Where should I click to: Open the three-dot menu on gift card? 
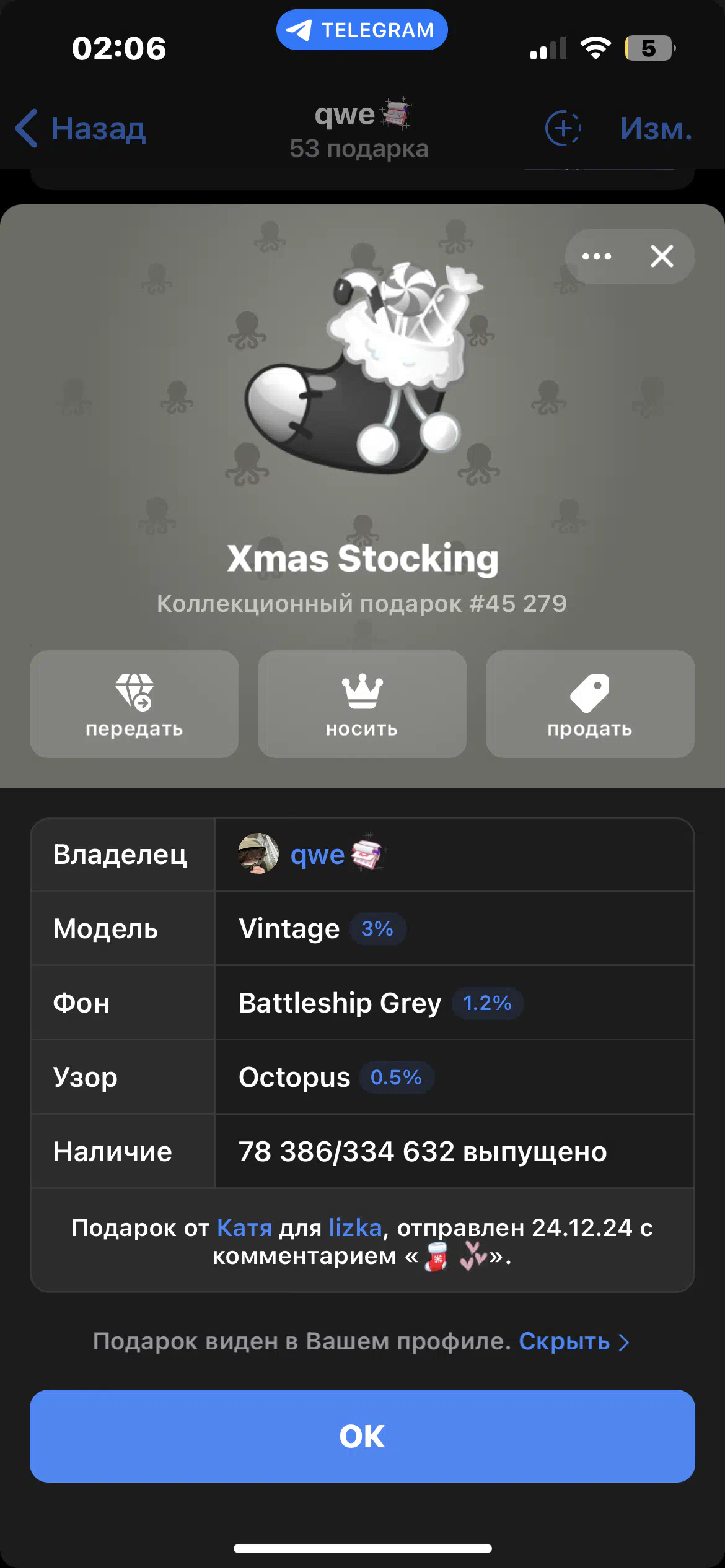[x=597, y=256]
